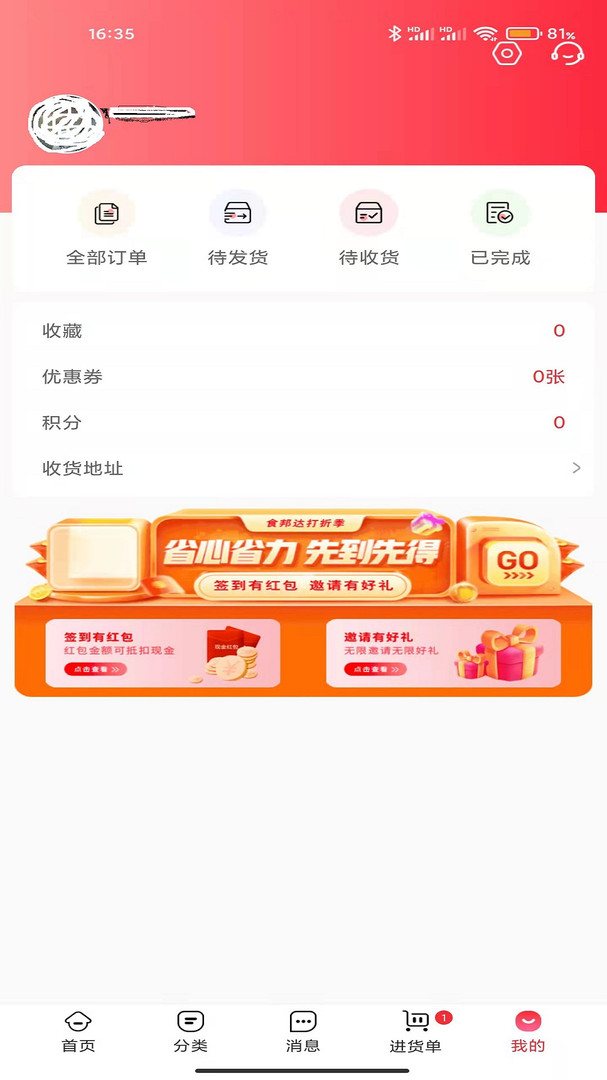Image resolution: width=607 pixels, height=1080 pixels.
Task: Open 收货地址 shipping address
Action: click(x=303, y=469)
